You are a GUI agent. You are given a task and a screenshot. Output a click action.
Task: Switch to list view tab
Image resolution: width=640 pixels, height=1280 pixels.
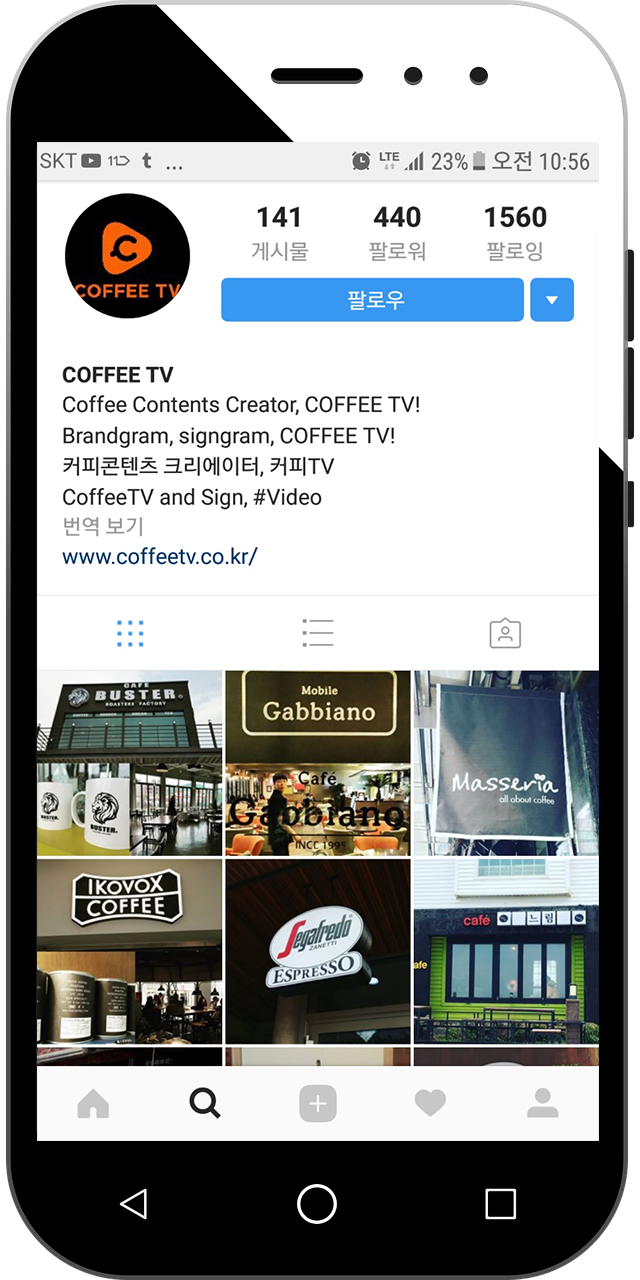(x=318, y=633)
